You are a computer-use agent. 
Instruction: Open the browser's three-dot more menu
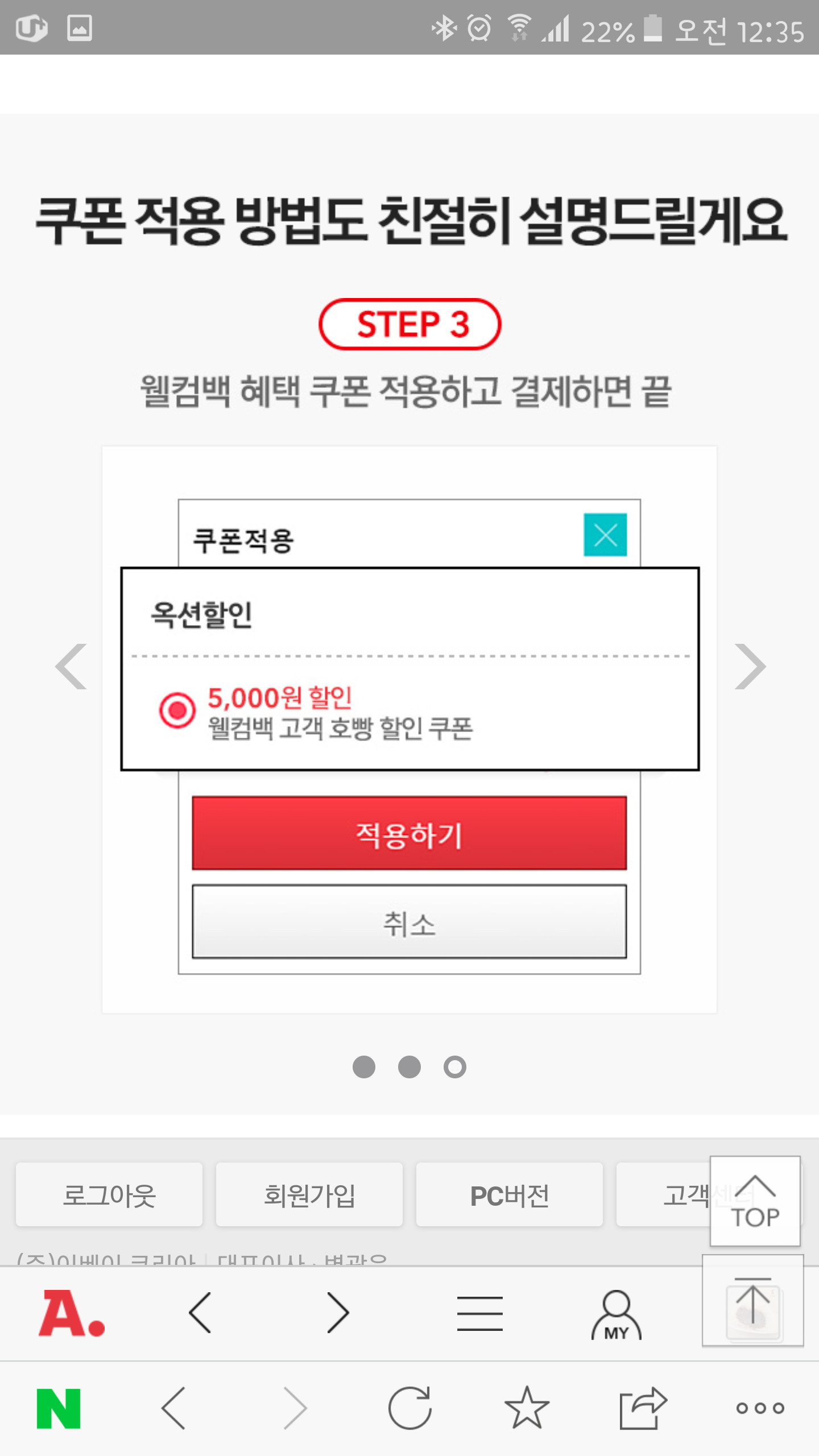point(760,1408)
